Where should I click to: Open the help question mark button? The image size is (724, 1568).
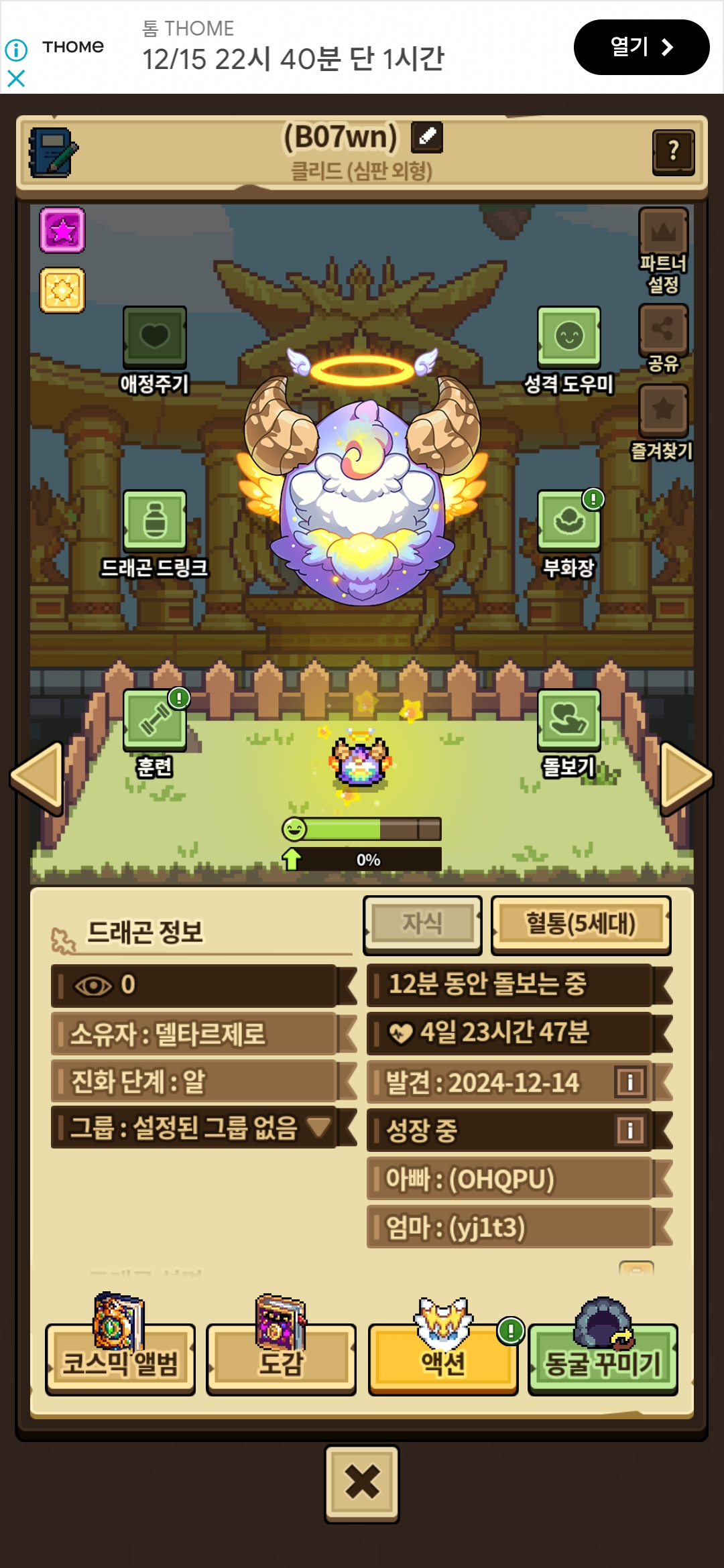tap(673, 152)
